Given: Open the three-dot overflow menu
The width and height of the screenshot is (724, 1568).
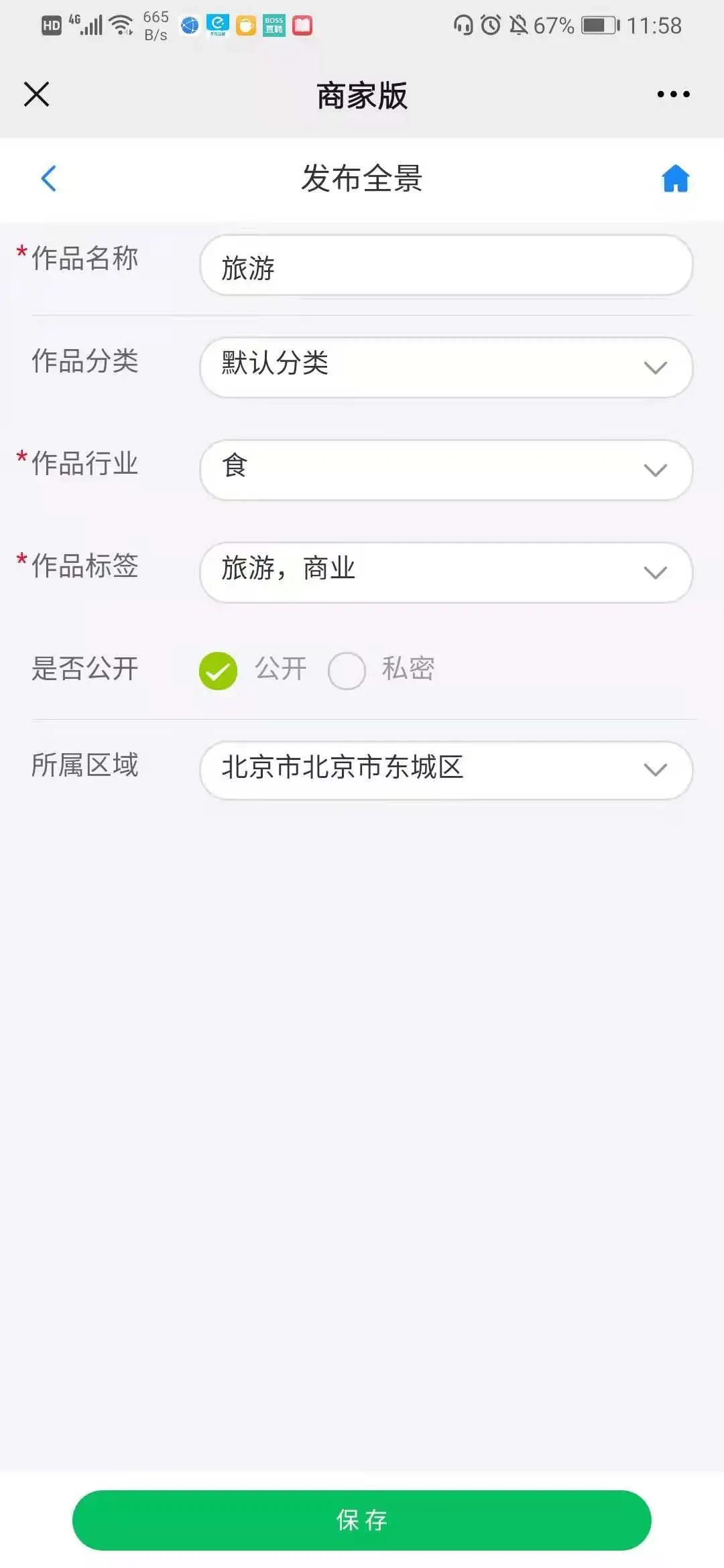Looking at the screenshot, I should click(673, 94).
